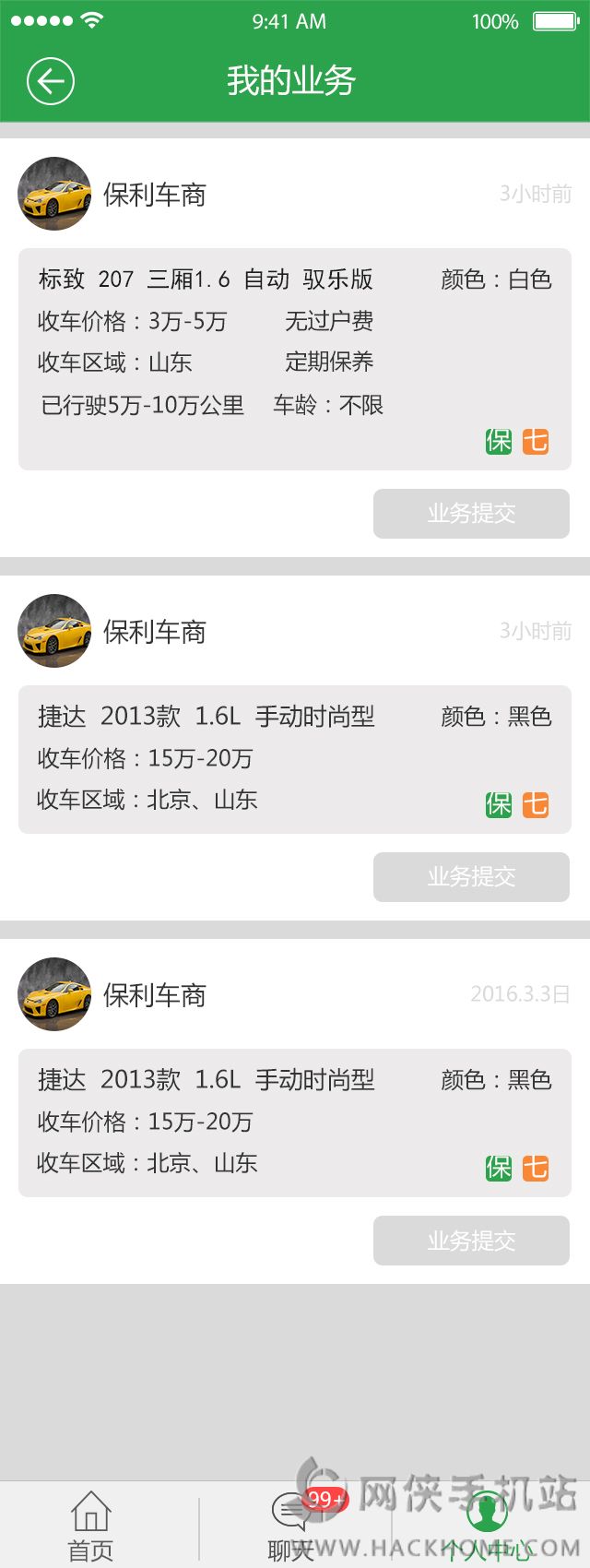This screenshot has width=590, height=1568.
Task: Switch to the 首页 tab
Action: pos(90,1526)
